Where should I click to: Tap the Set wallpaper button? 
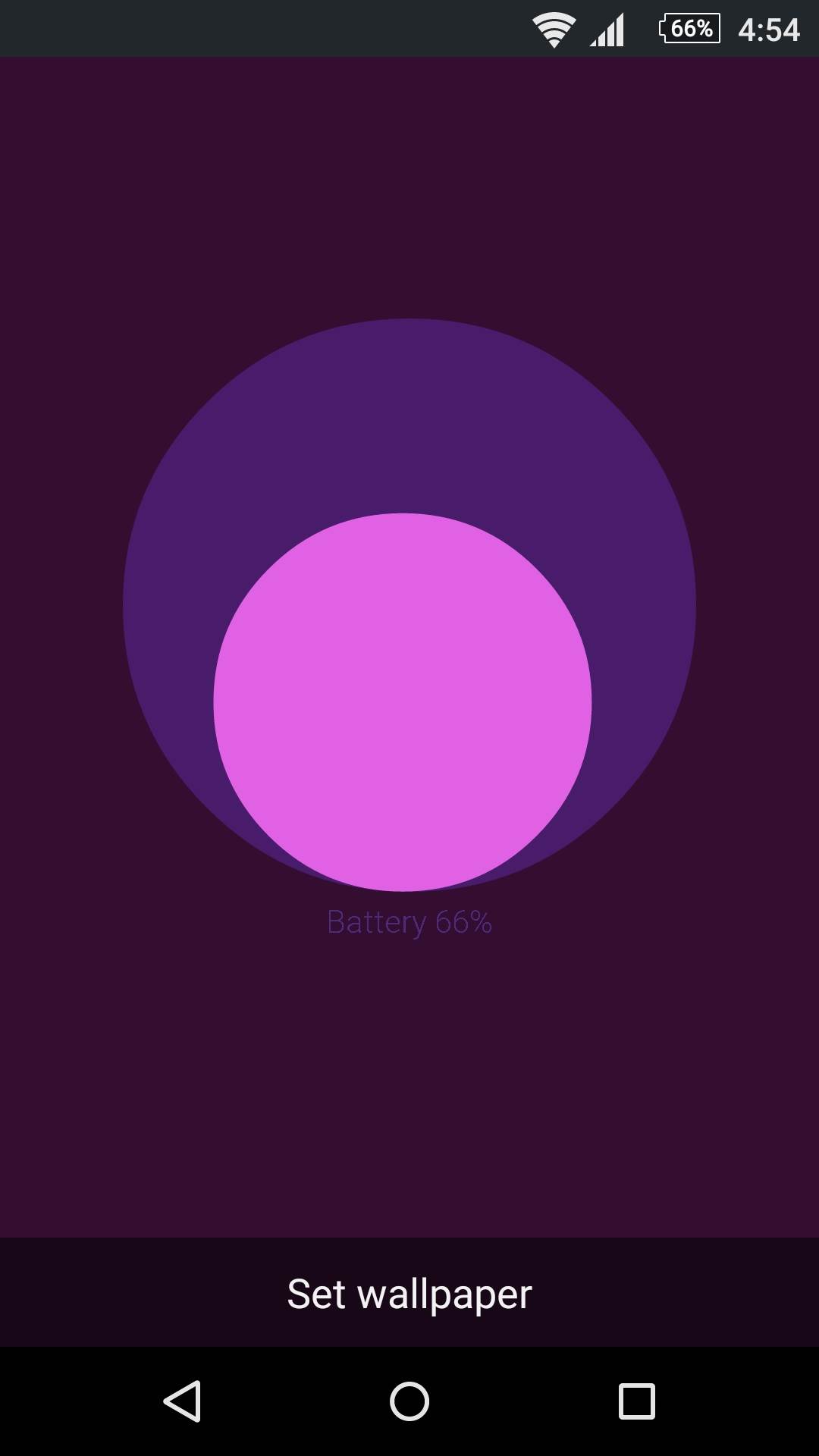point(409,1294)
